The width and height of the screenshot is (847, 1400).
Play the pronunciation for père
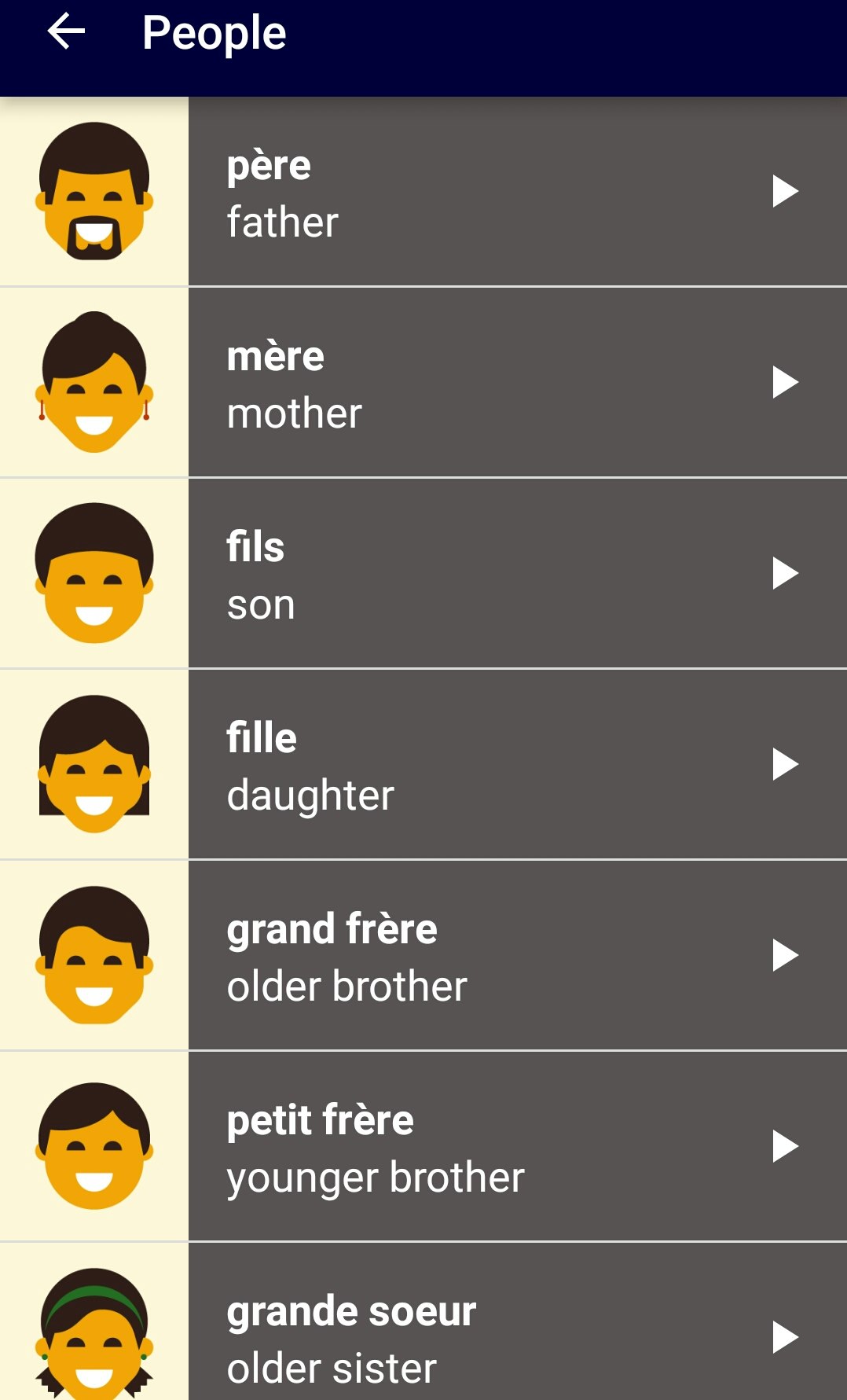[784, 191]
